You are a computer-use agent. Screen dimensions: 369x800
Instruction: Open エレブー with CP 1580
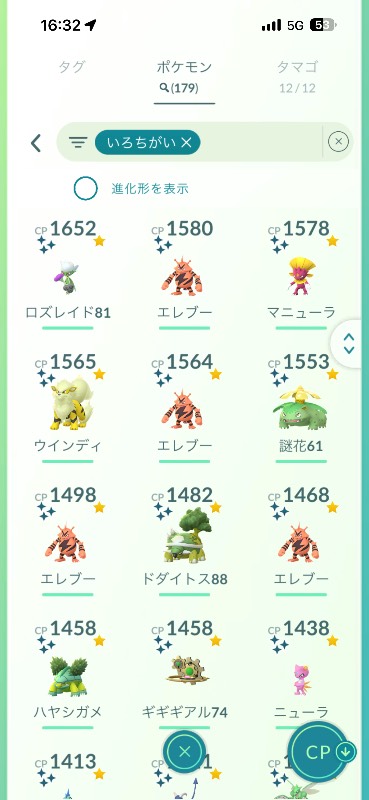click(x=184, y=274)
